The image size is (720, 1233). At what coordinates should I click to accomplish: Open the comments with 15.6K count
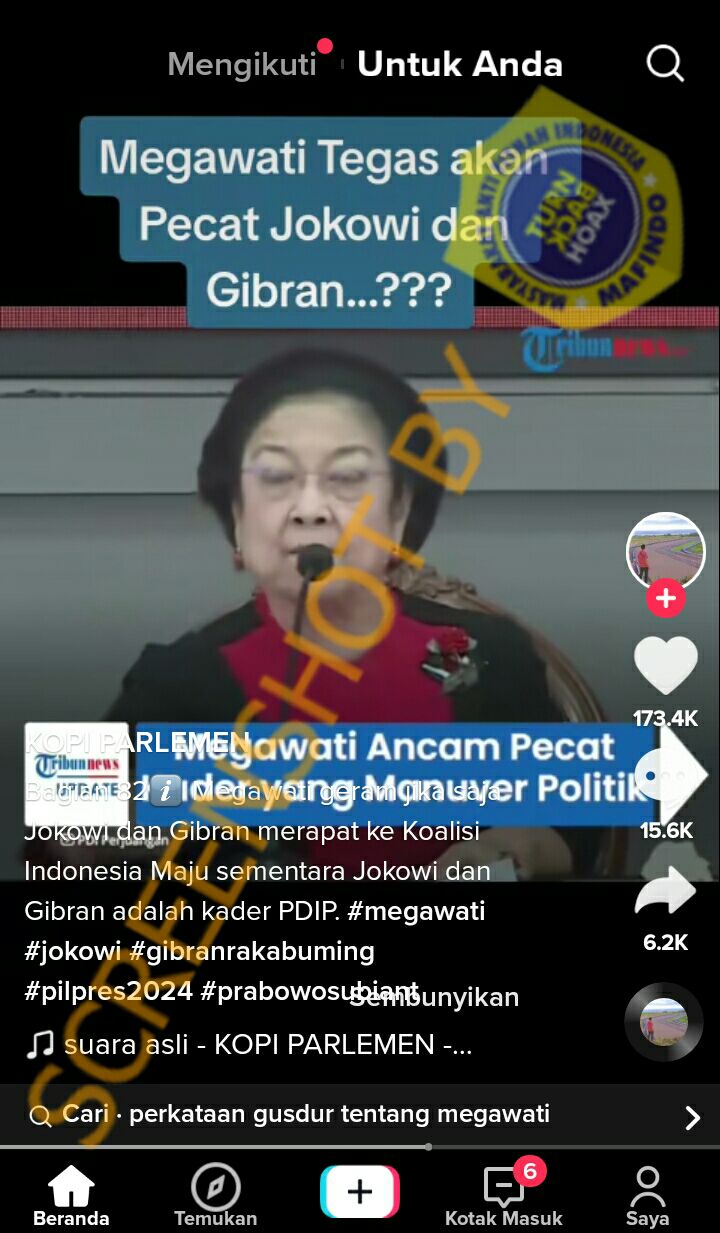[666, 777]
